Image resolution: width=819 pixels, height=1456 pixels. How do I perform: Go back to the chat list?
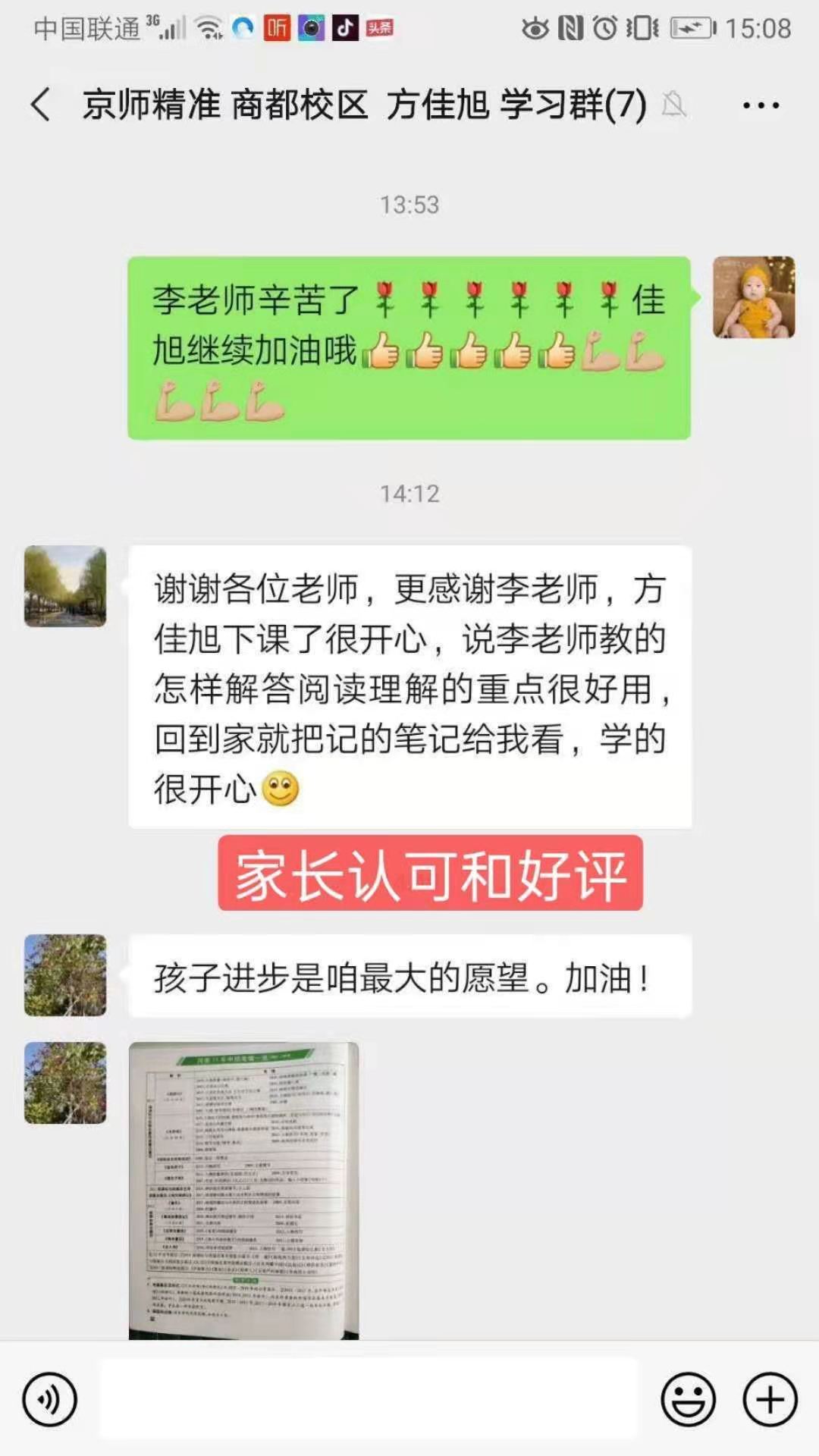(41, 105)
